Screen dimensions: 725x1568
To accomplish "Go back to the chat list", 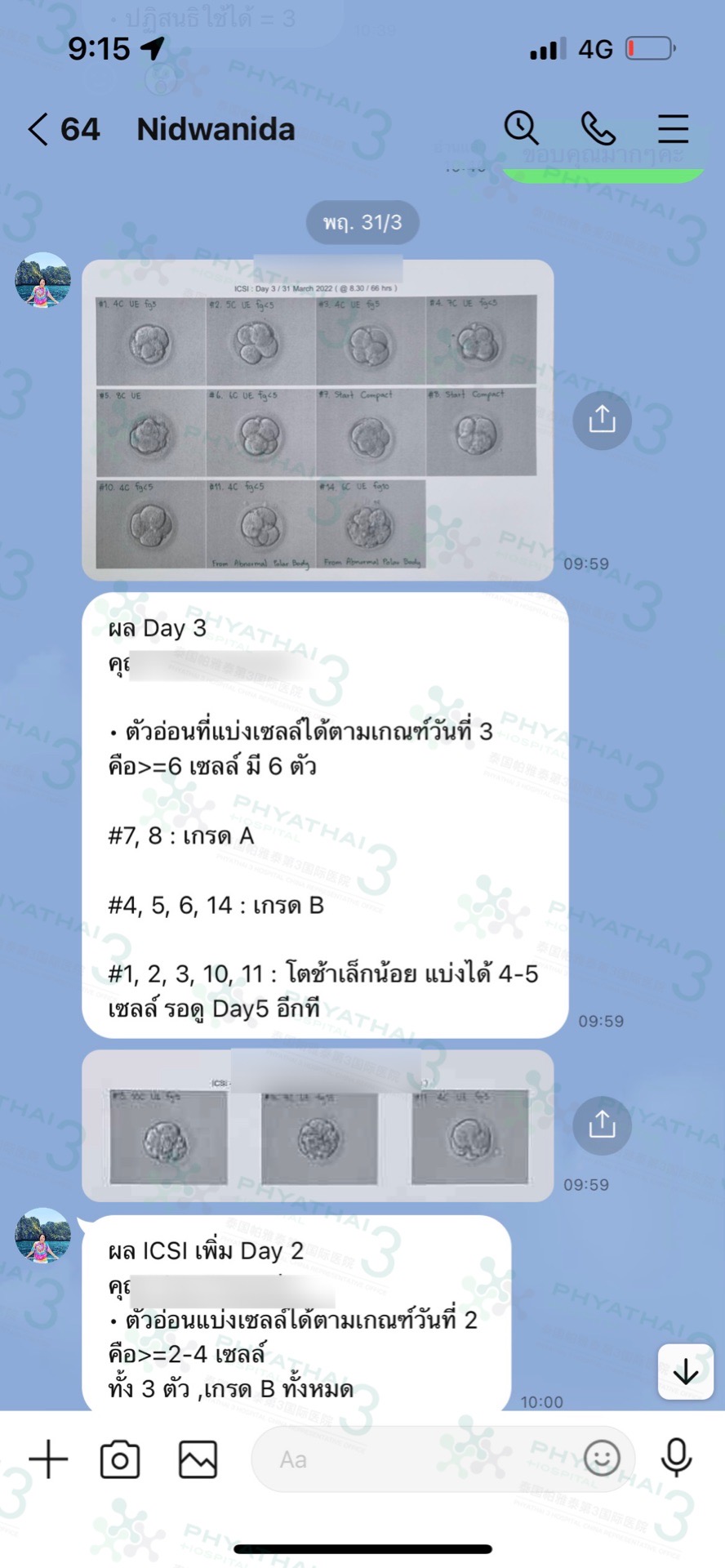I will (38, 129).
